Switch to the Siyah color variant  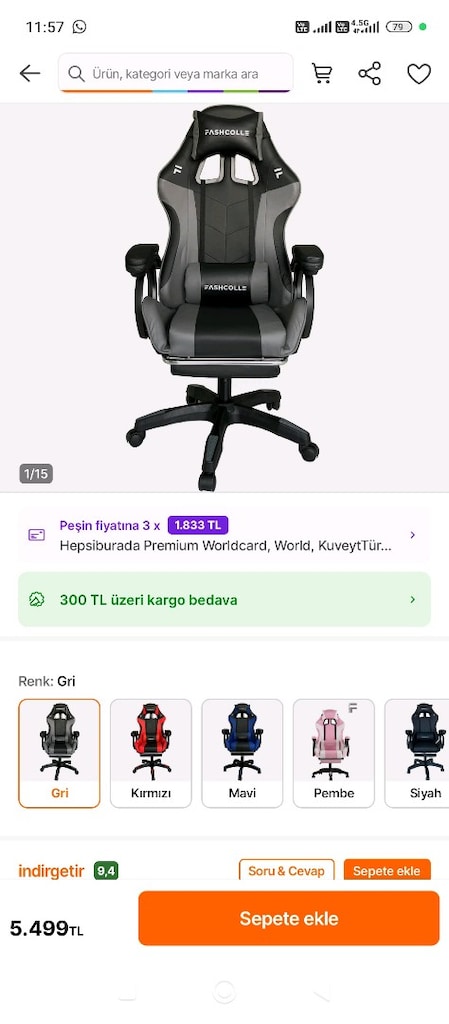point(417,754)
